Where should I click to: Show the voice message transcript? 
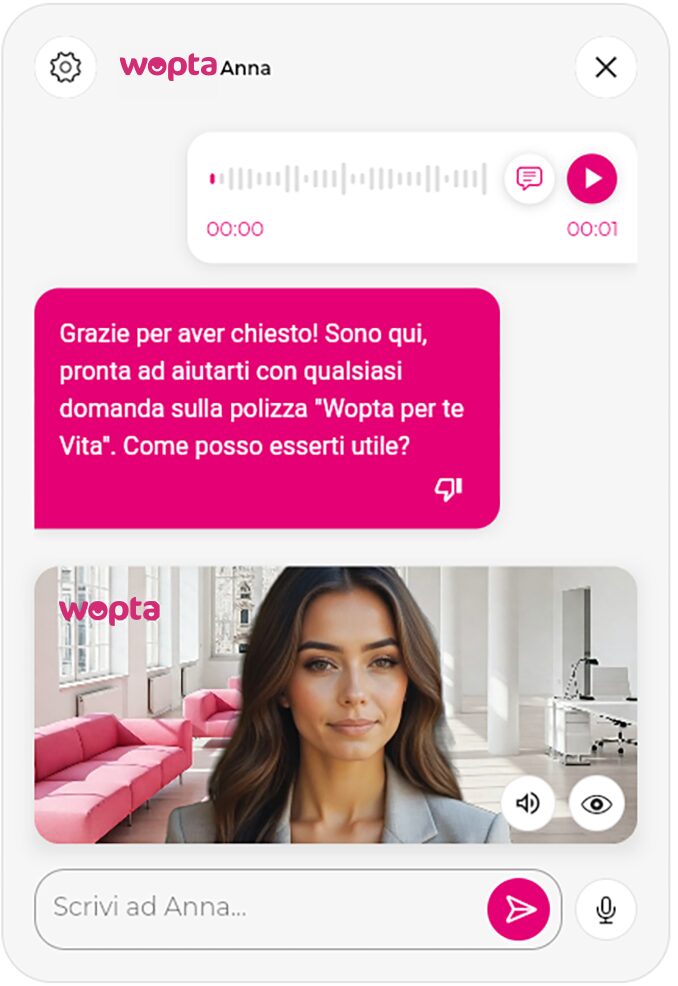coord(529,179)
